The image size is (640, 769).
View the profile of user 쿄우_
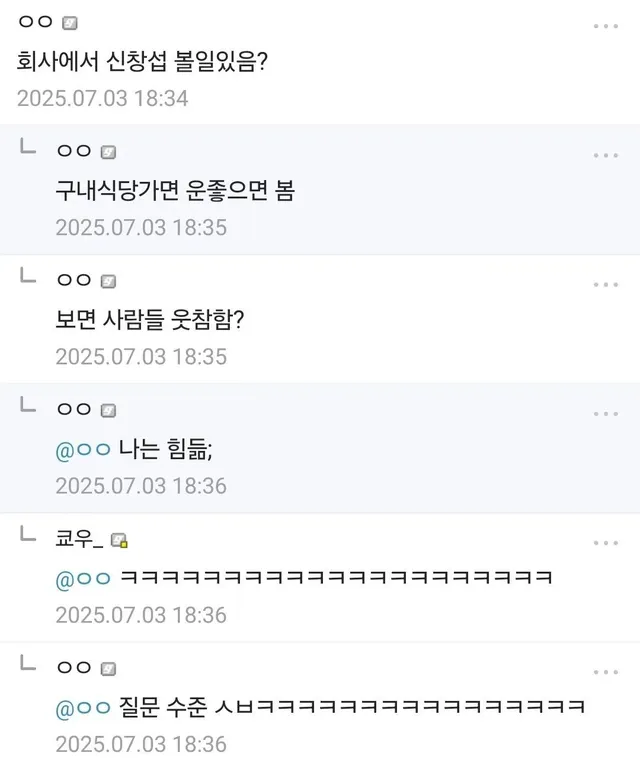tap(81, 540)
